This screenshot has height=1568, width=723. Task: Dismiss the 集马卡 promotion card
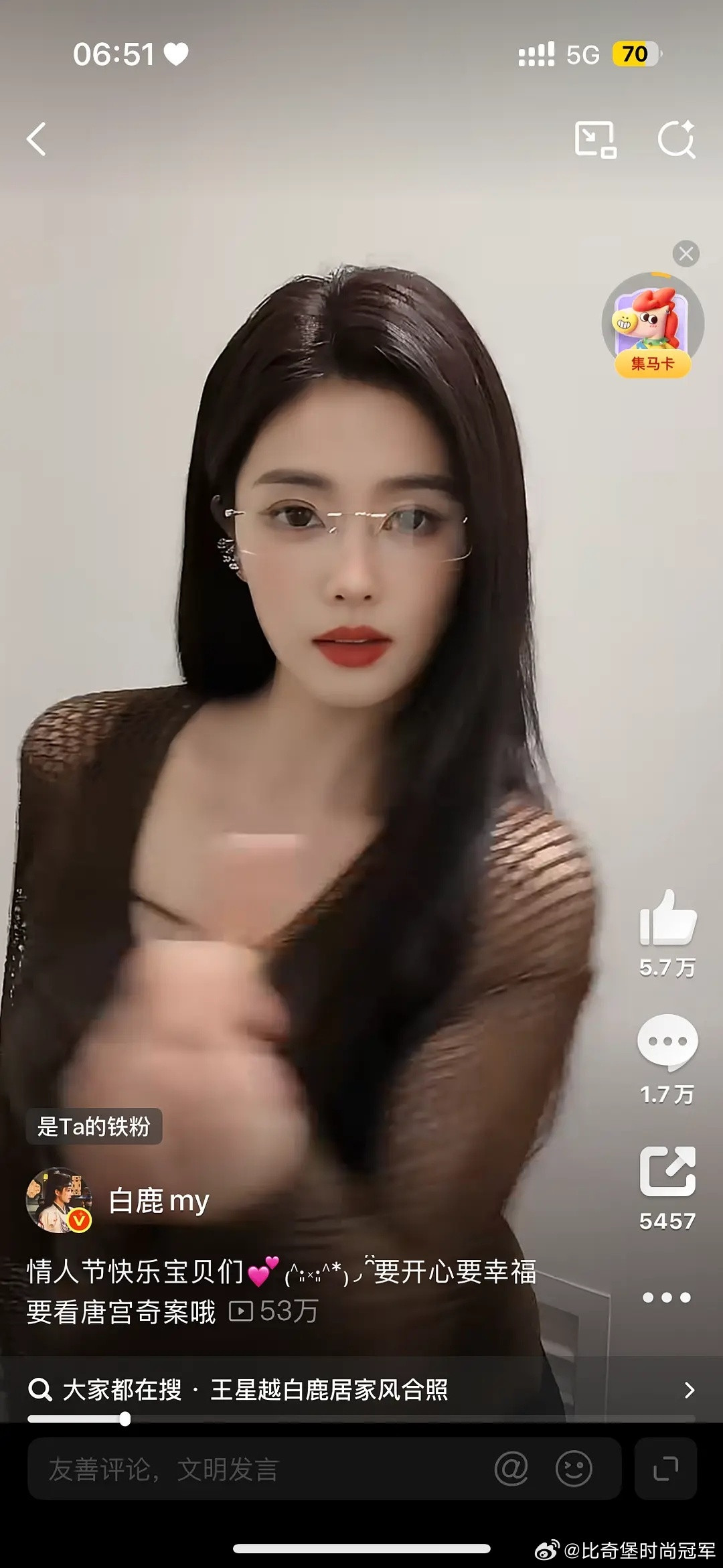pyautogui.click(x=687, y=253)
